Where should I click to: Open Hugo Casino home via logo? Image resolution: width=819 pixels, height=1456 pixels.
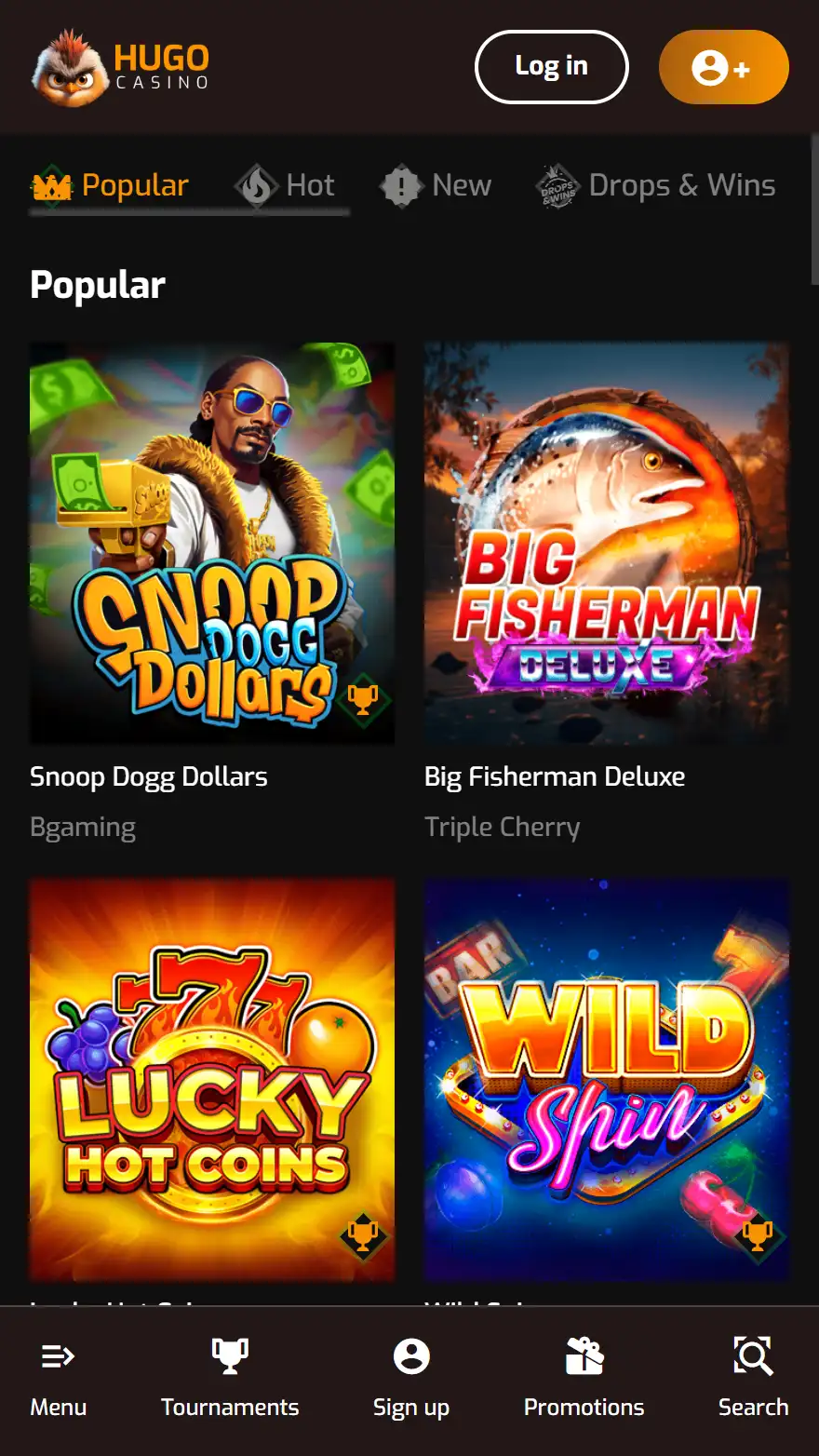click(121, 67)
